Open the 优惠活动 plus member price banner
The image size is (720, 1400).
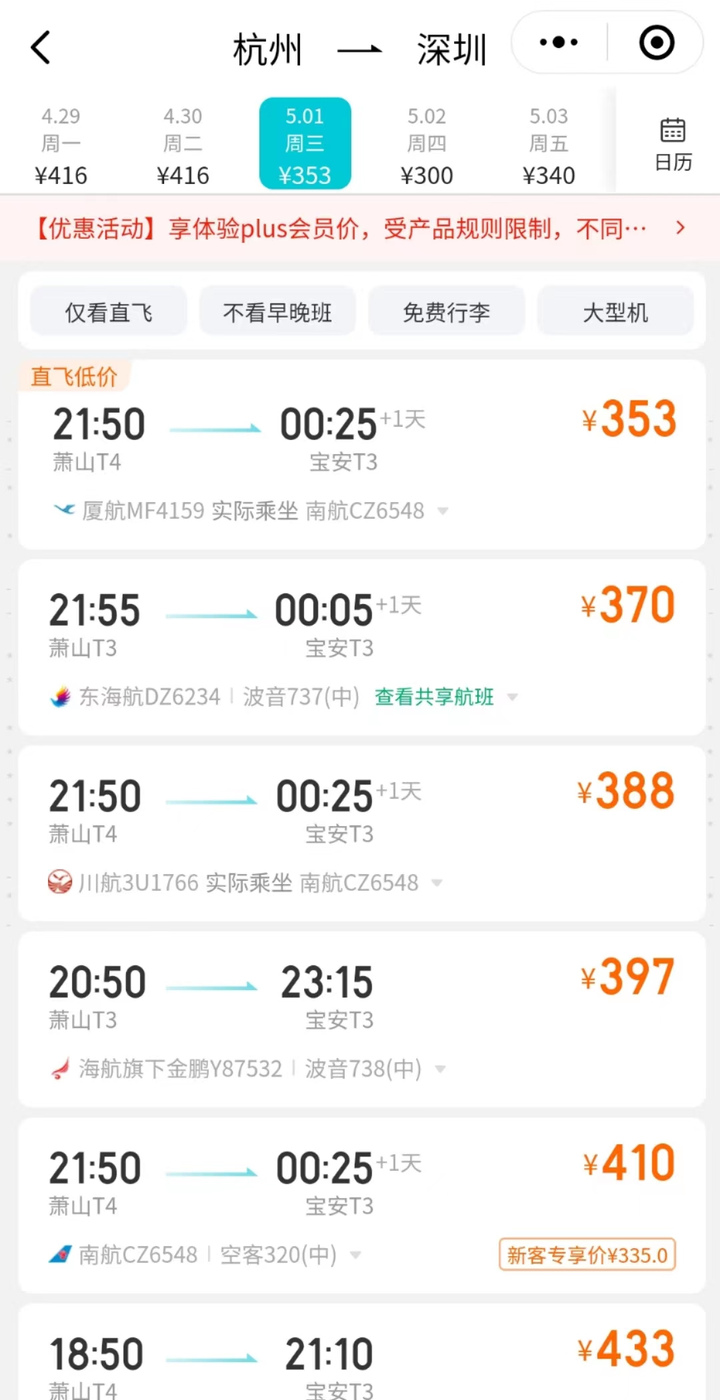click(x=360, y=229)
